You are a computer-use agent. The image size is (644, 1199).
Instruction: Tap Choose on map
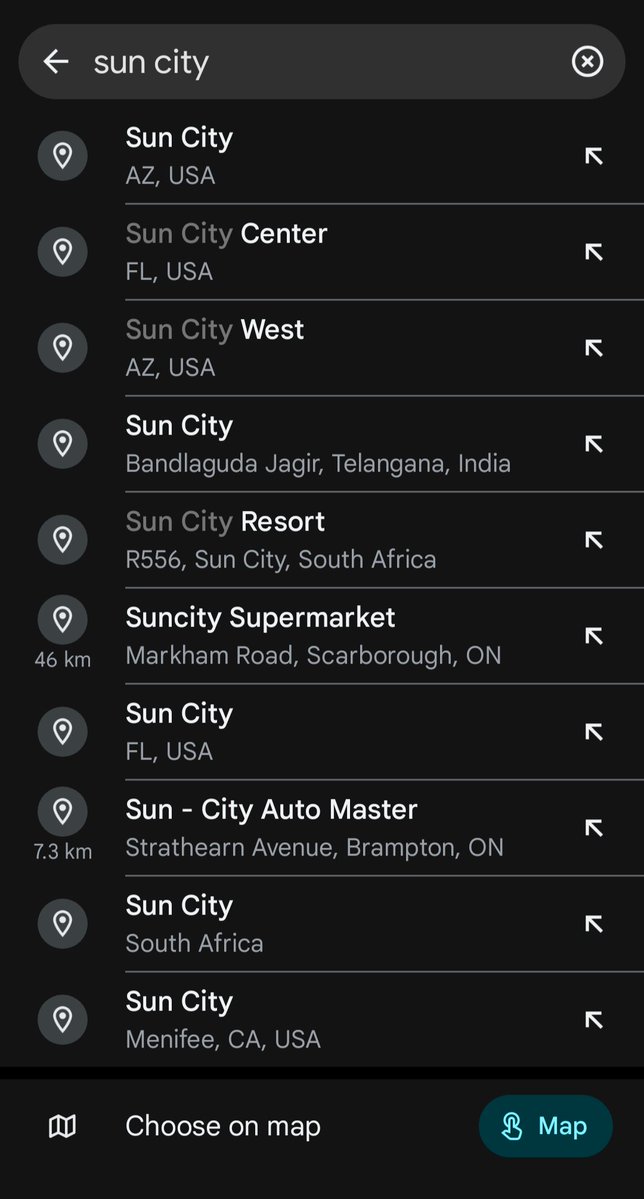point(222,1126)
